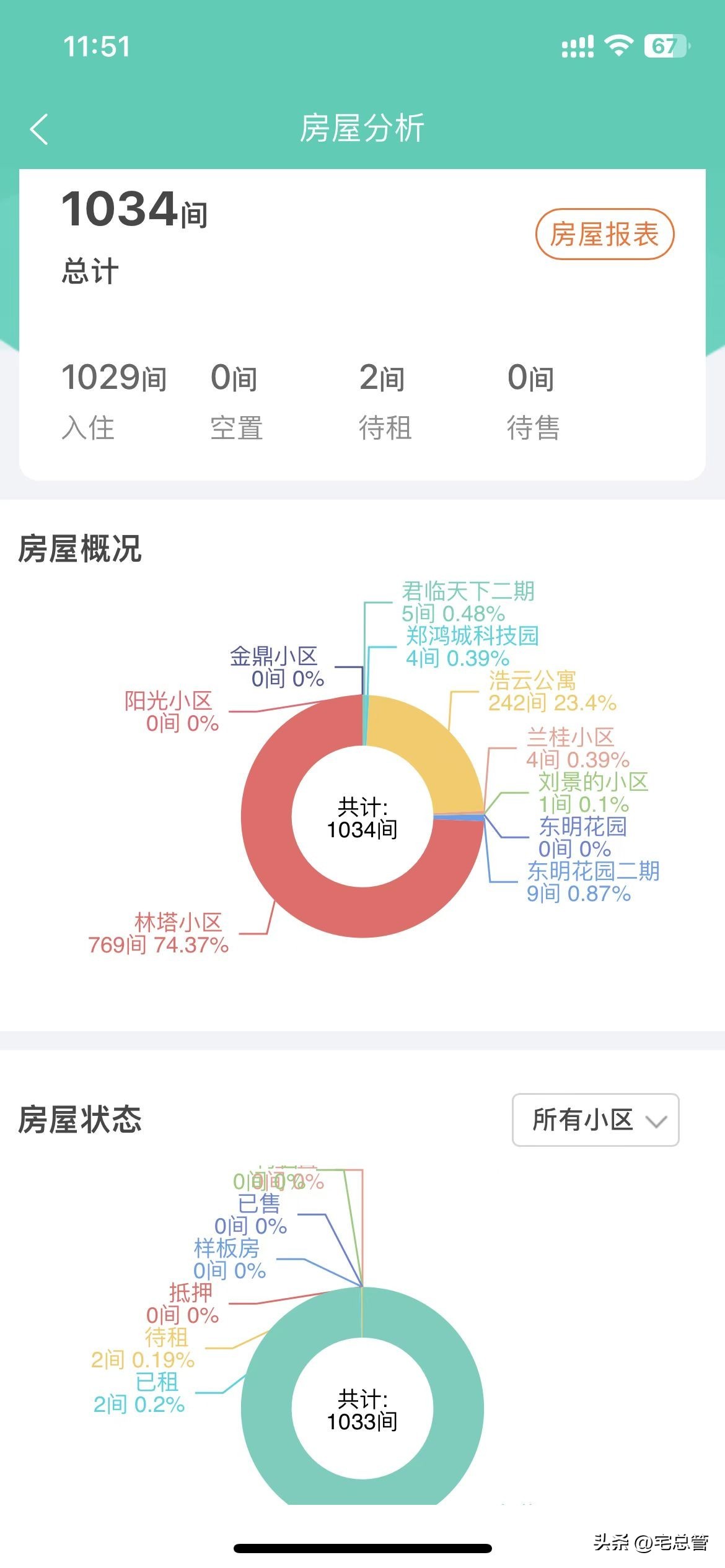The height and width of the screenshot is (1568, 725).
Task: Tap the 待租 for-rent count of 2间
Action: point(379,396)
